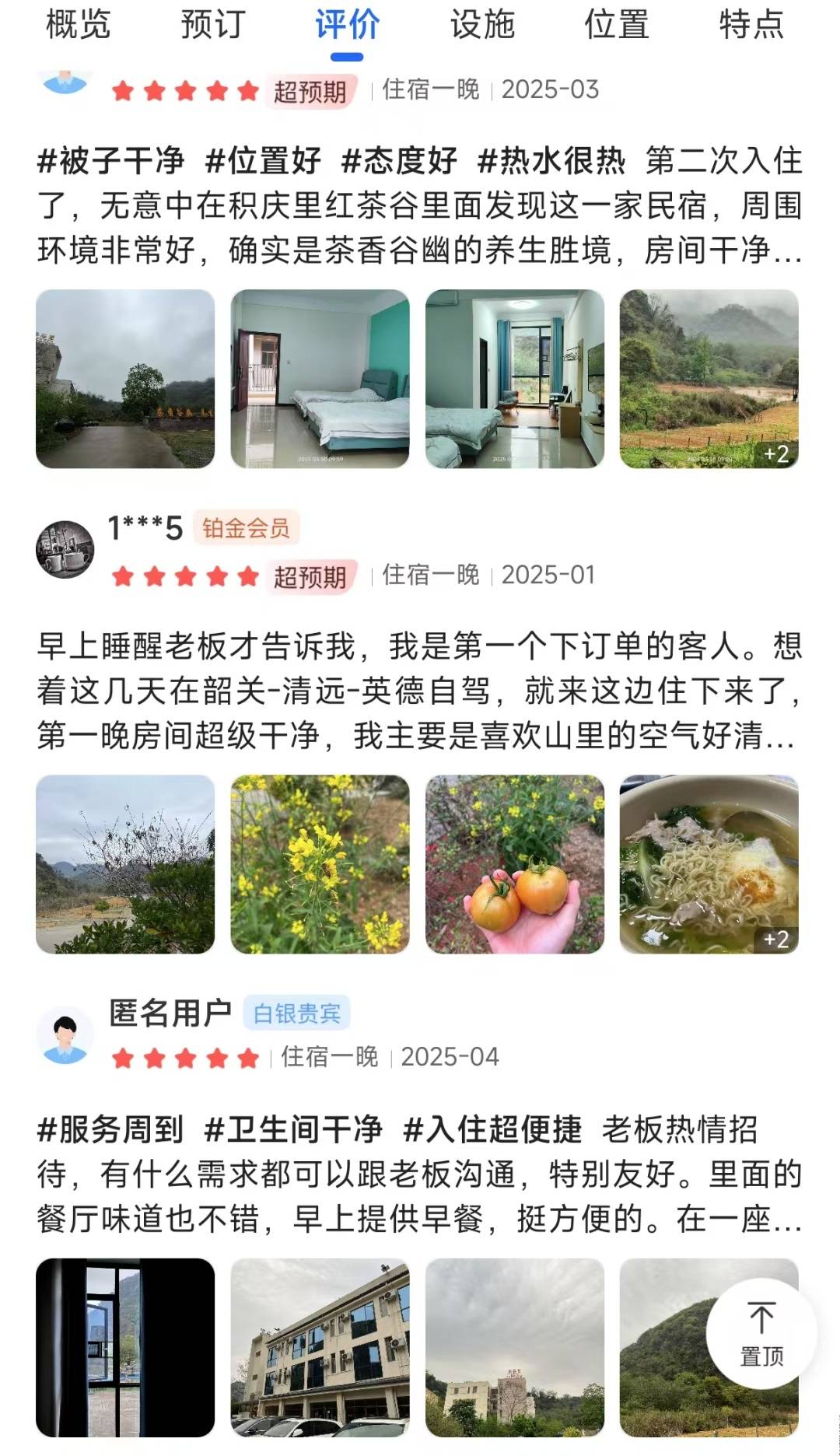The image size is (840, 1456).
Task: View the misty valley photo marked +2 in 2025-03 review
Action: tap(709, 379)
